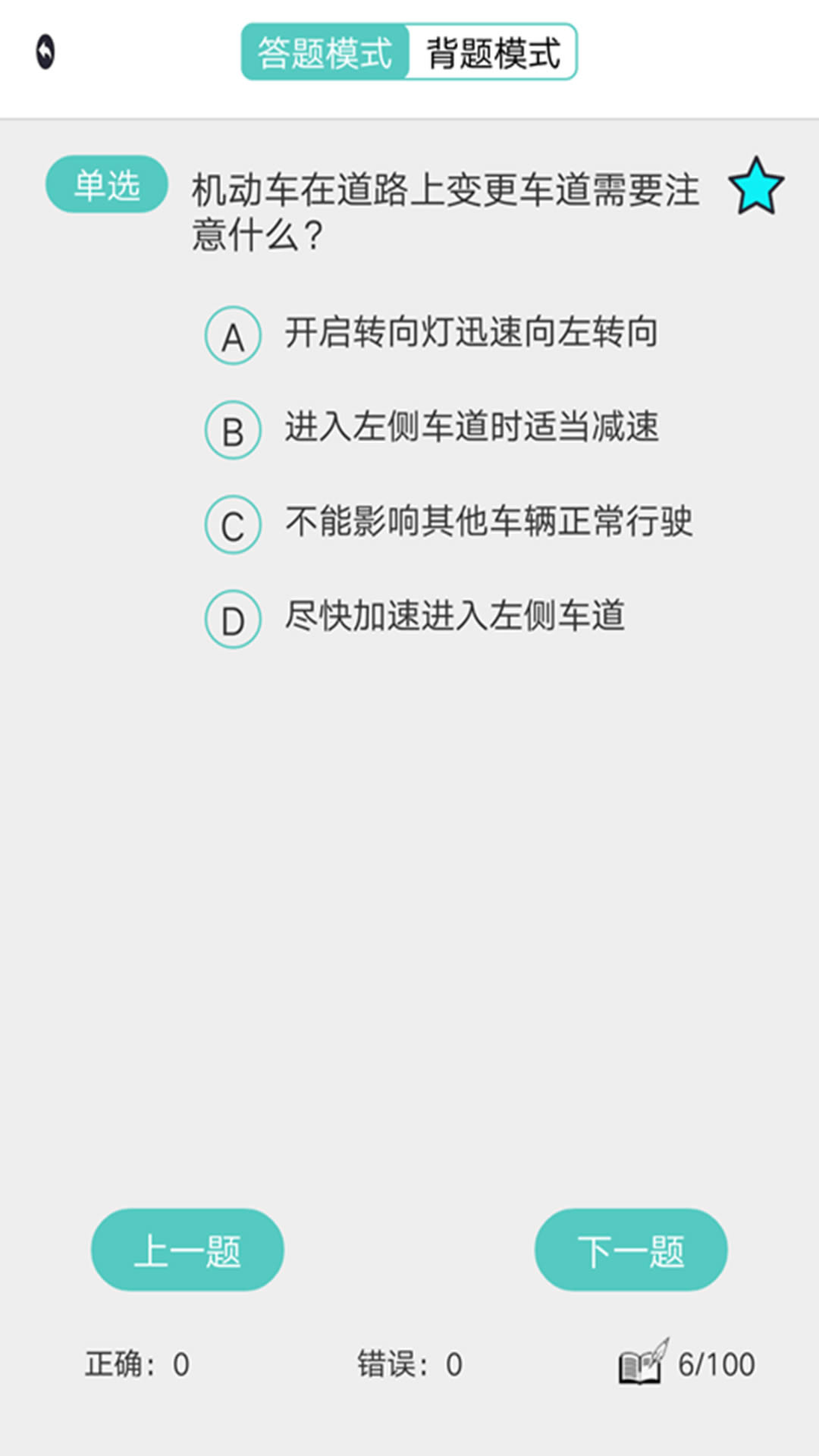Switch to 背题模式 tab
This screenshot has height=1456, width=819.
(493, 52)
